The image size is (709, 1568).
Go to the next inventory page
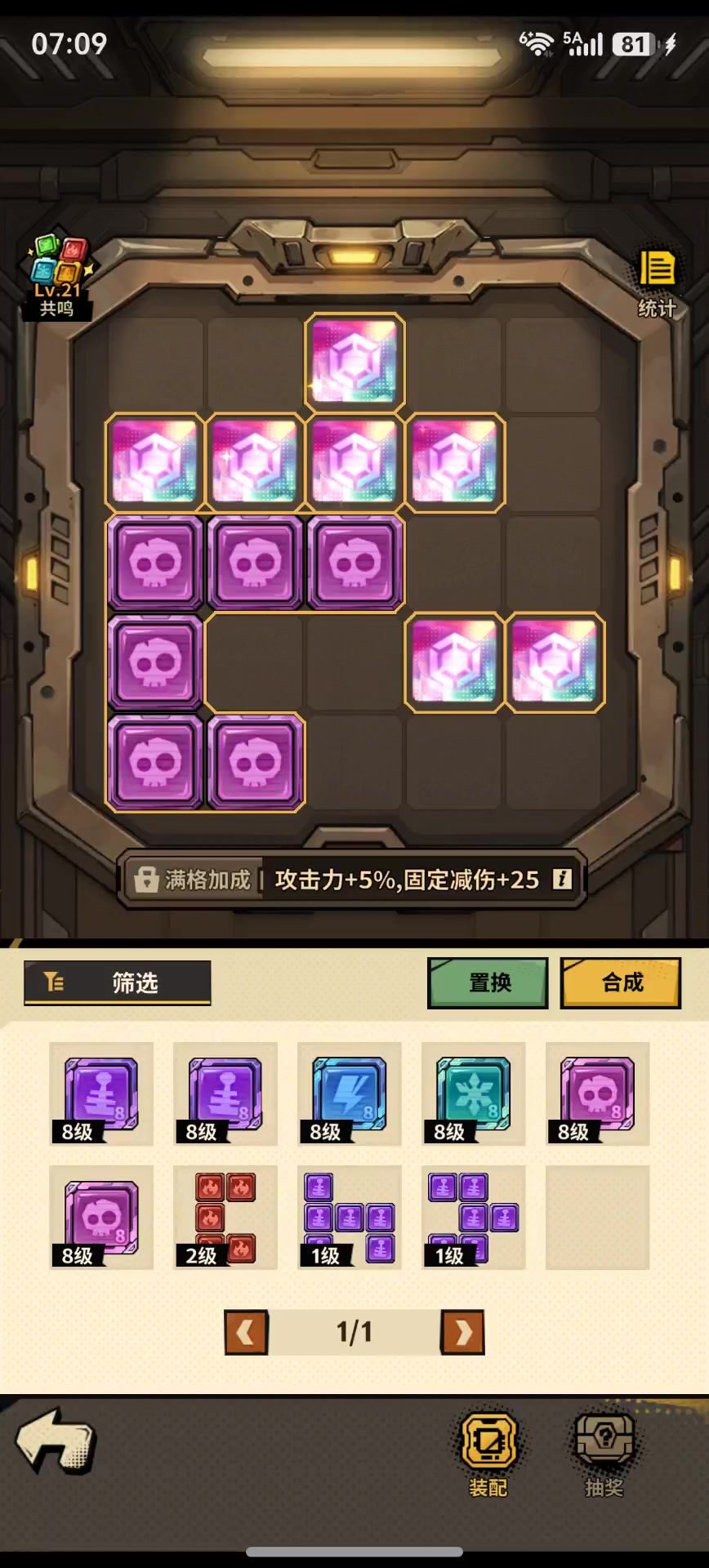click(463, 1332)
